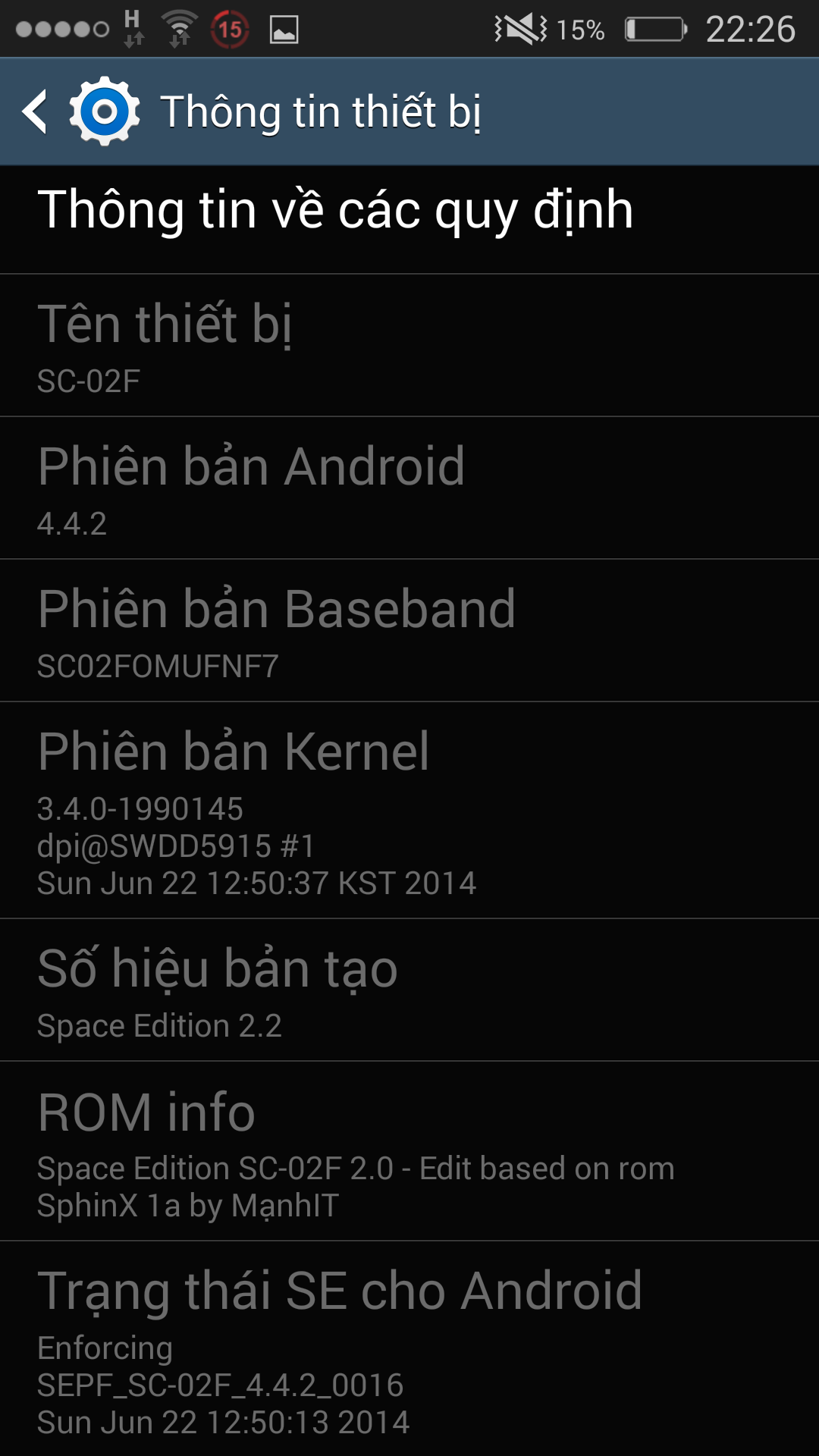Tap the Phiên bản Android row
Screen dimensions: 819x1456
[409, 488]
